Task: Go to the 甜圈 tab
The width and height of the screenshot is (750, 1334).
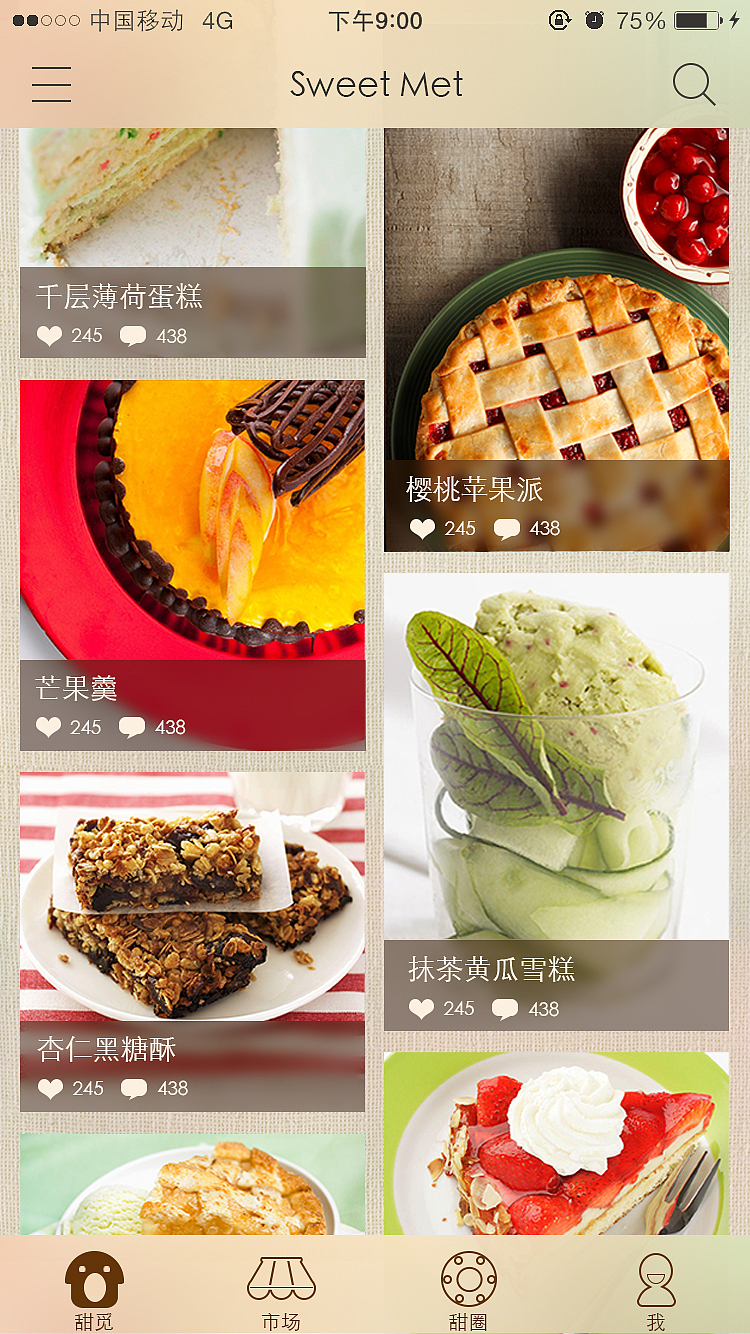Action: 468,1290
